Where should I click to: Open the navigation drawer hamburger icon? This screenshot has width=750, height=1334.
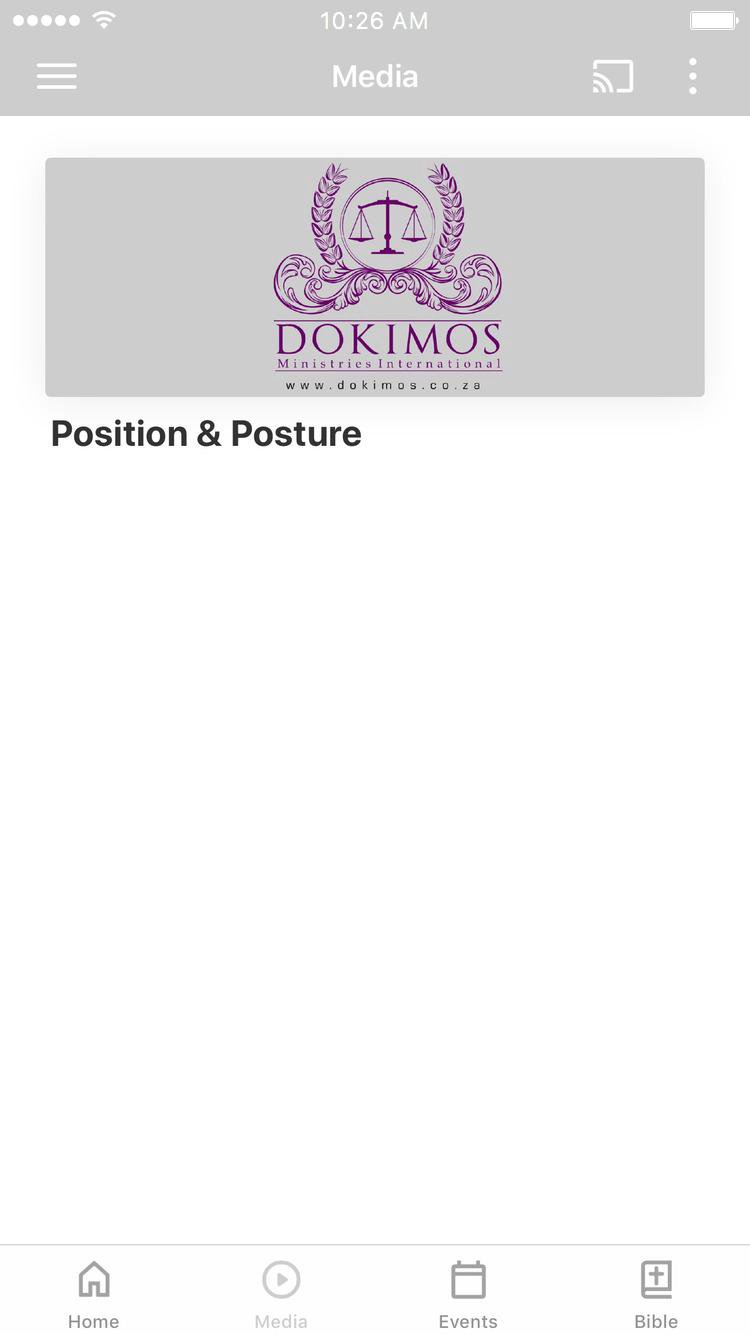pos(57,76)
